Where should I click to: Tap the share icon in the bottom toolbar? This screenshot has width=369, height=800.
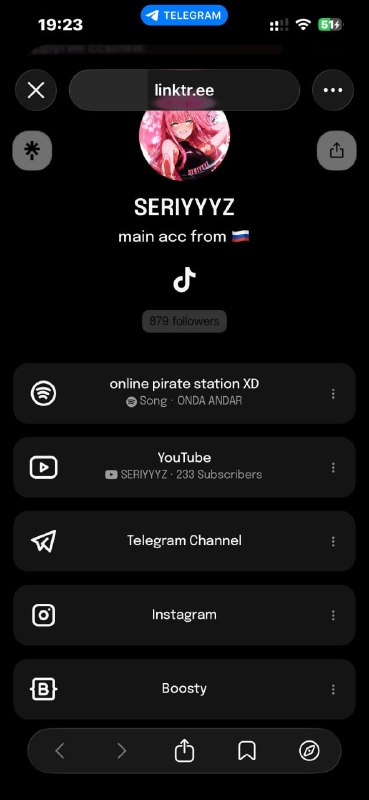coord(184,751)
